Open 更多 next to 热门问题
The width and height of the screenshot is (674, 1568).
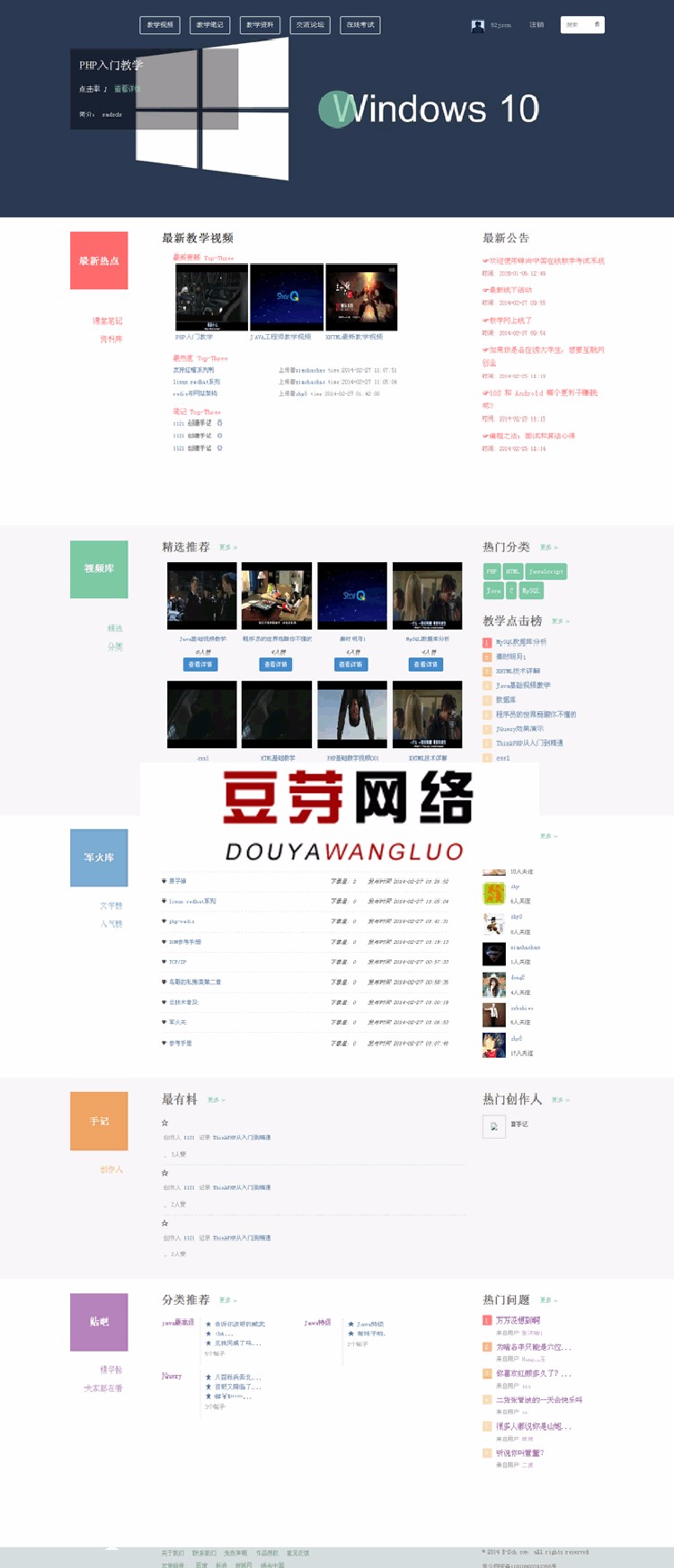pyautogui.click(x=548, y=1300)
